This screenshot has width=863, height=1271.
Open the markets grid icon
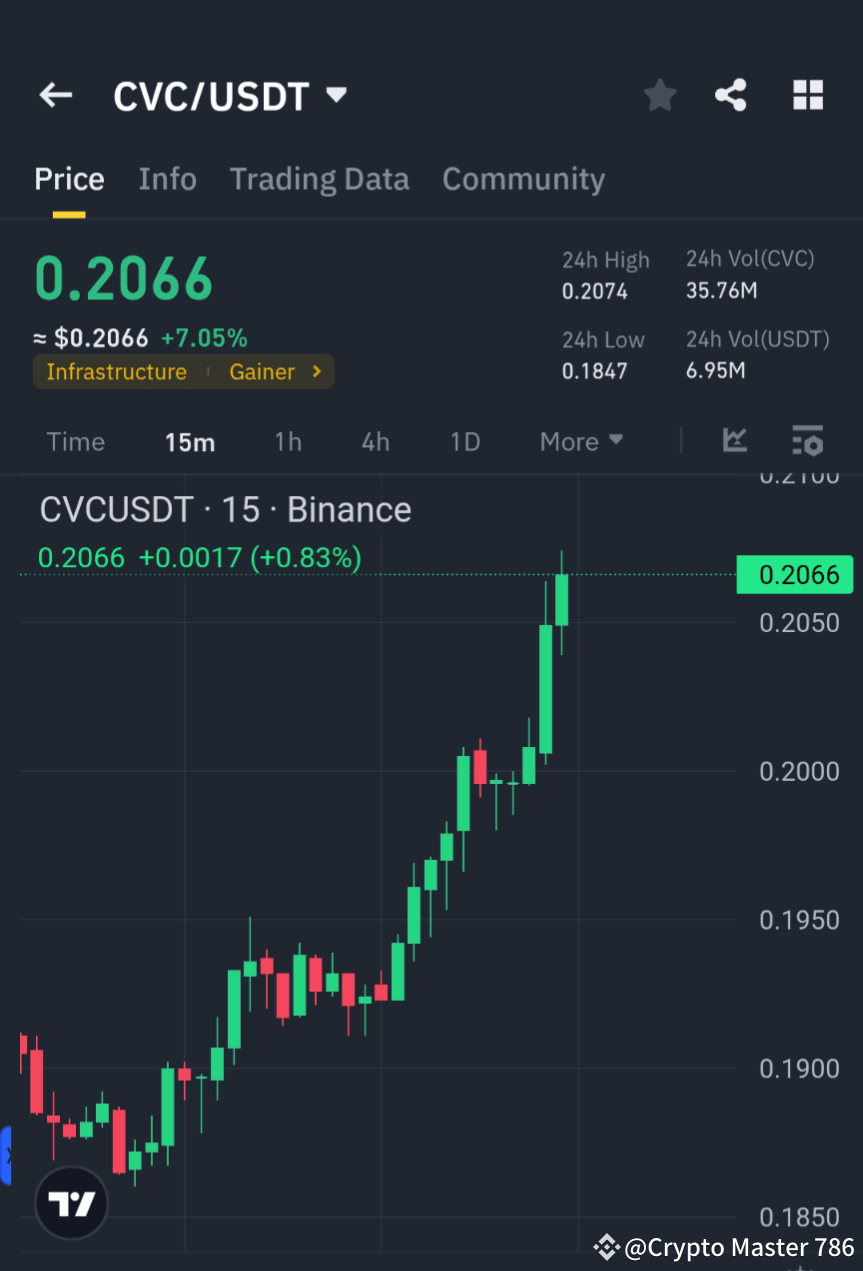point(807,95)
